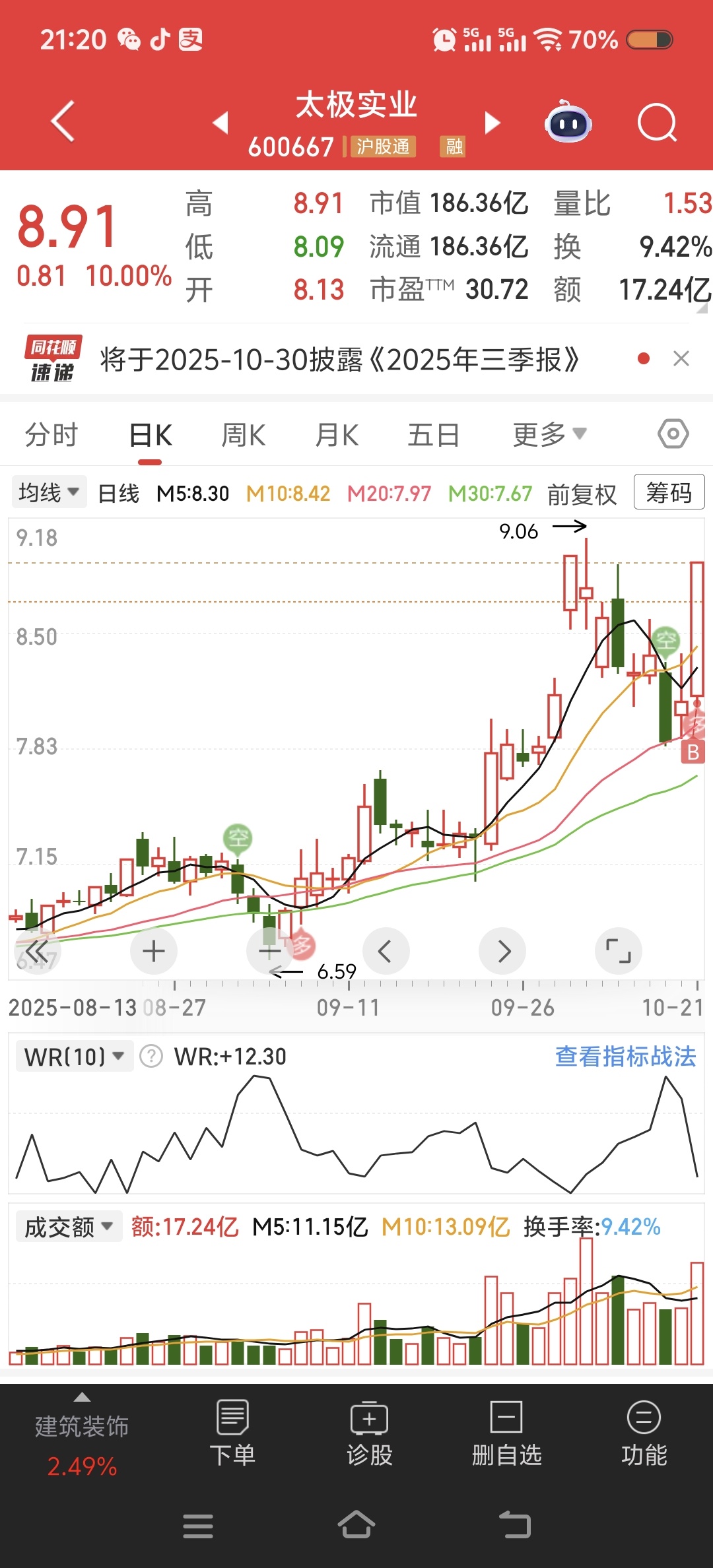
Task: Dismiss the 同花顺速递 announcement banner
Action: pyautogui.click(x=681, y=359)
